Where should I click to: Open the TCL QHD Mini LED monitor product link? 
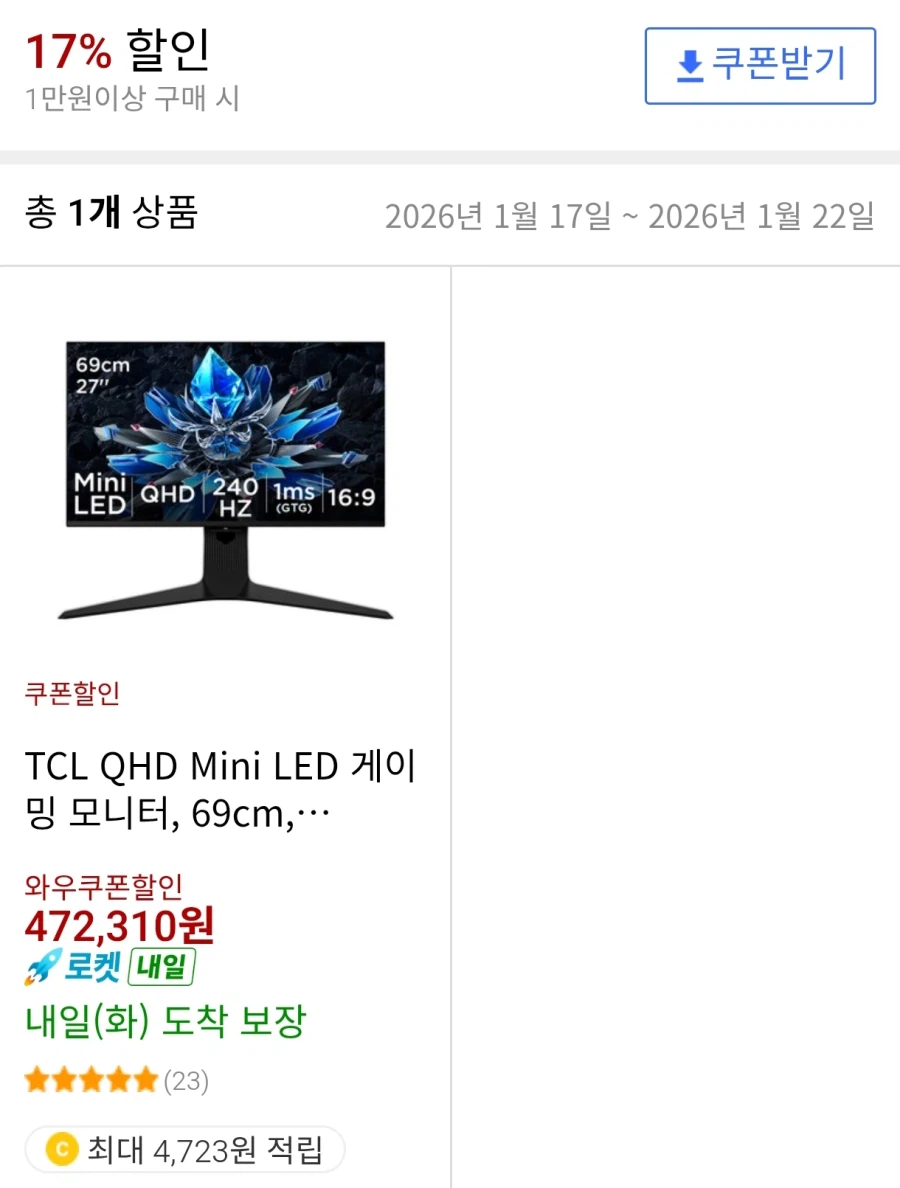pyautogui.click(x=222, y=789)
